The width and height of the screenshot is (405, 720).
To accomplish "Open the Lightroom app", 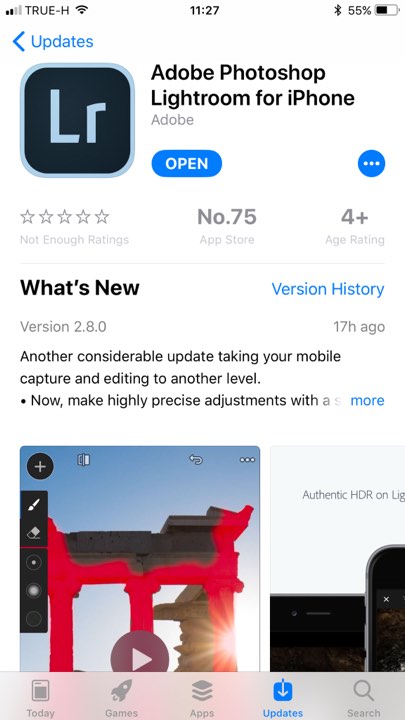I will click(186, 163).
